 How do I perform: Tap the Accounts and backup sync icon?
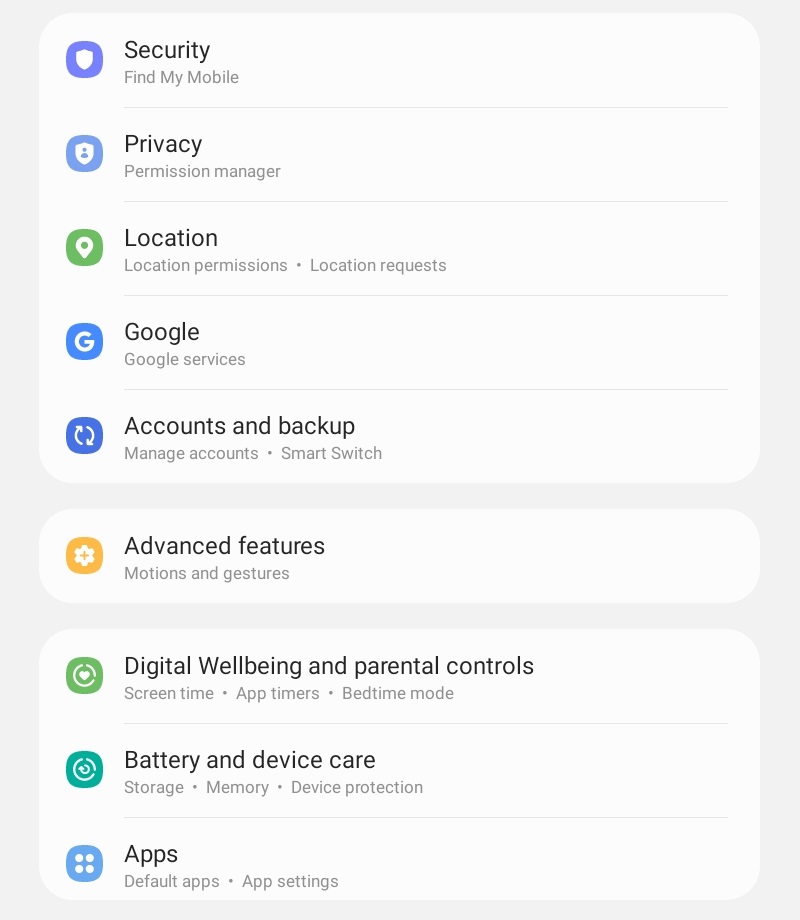(84, 436)
